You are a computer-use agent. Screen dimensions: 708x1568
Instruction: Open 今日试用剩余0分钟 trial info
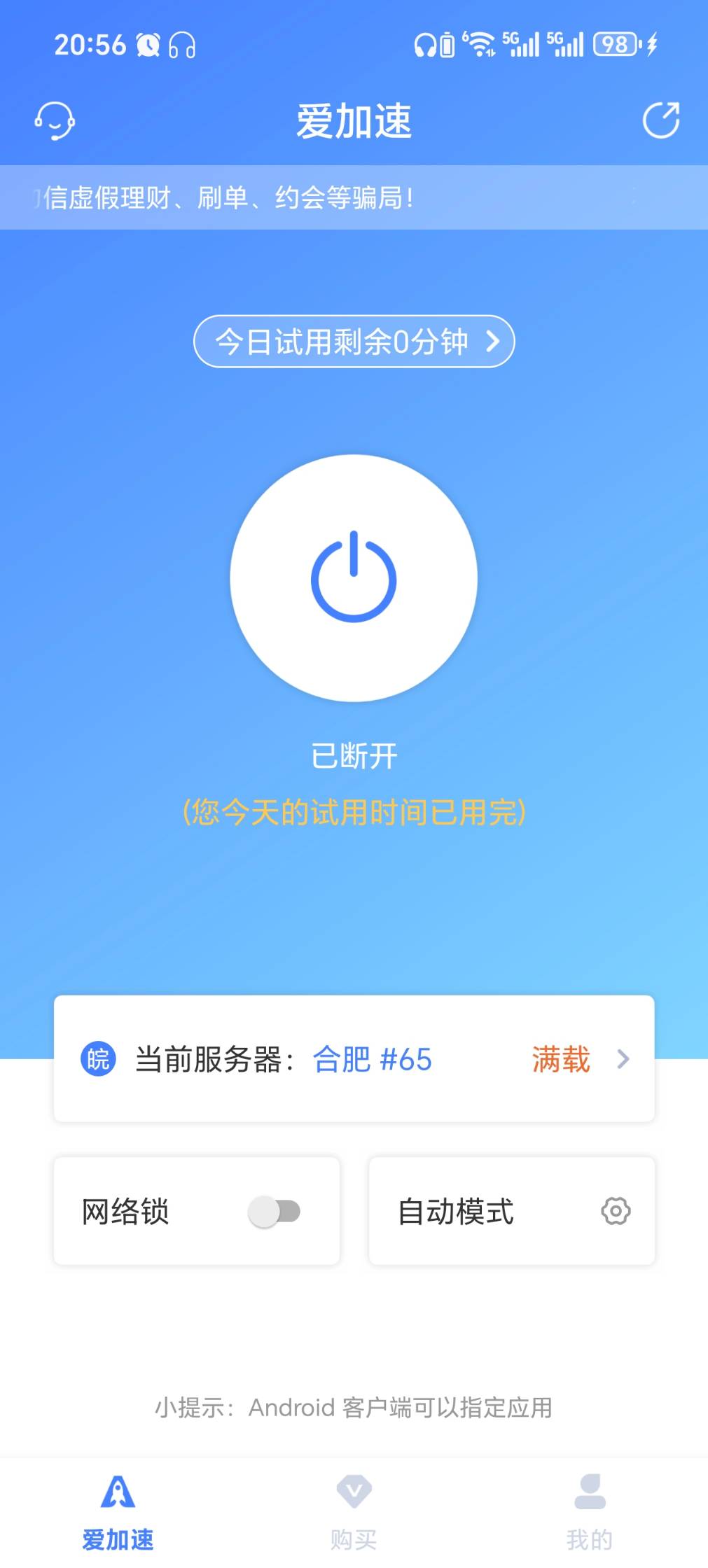coord(354,342)
